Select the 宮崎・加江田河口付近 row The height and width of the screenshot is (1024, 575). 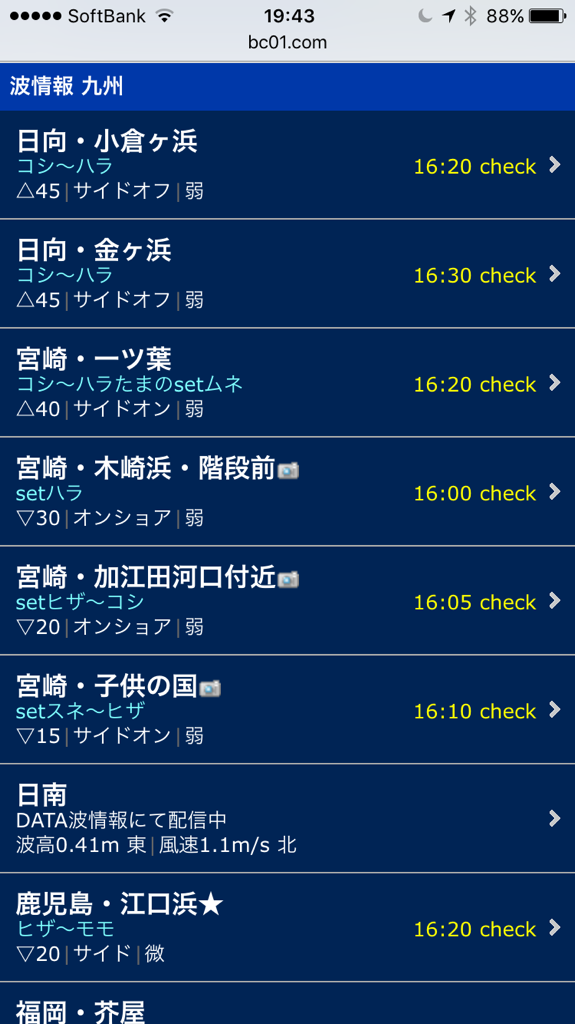point(288,601)
